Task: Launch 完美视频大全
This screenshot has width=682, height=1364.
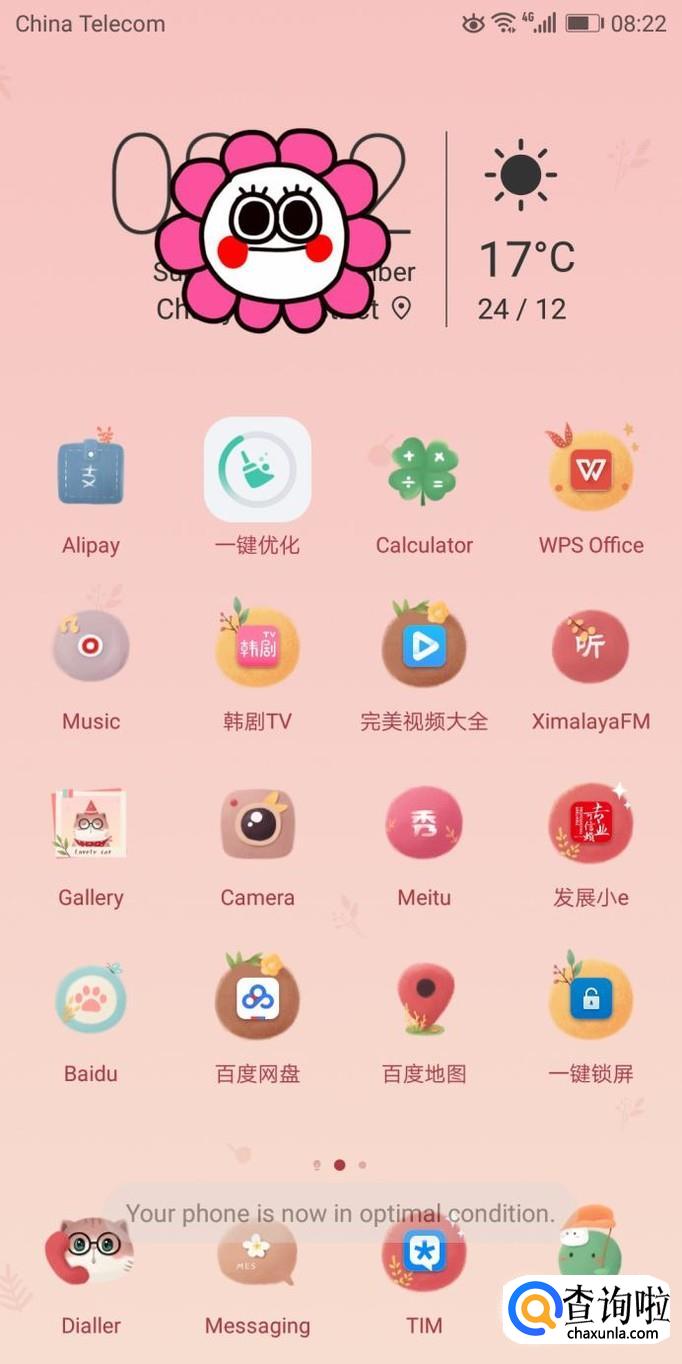Action: tap(424, 647)
